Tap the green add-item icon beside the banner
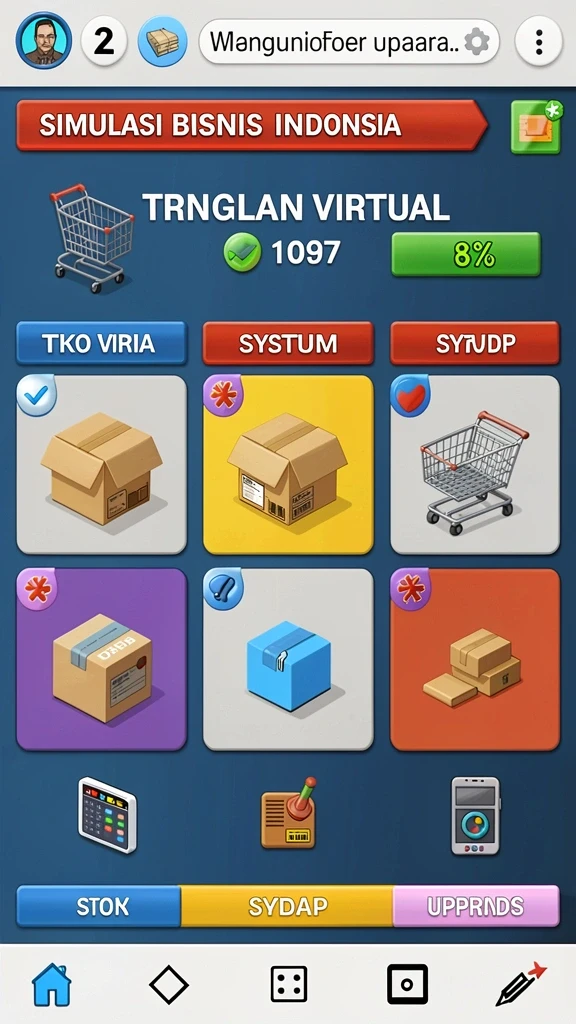 point(536,127)
